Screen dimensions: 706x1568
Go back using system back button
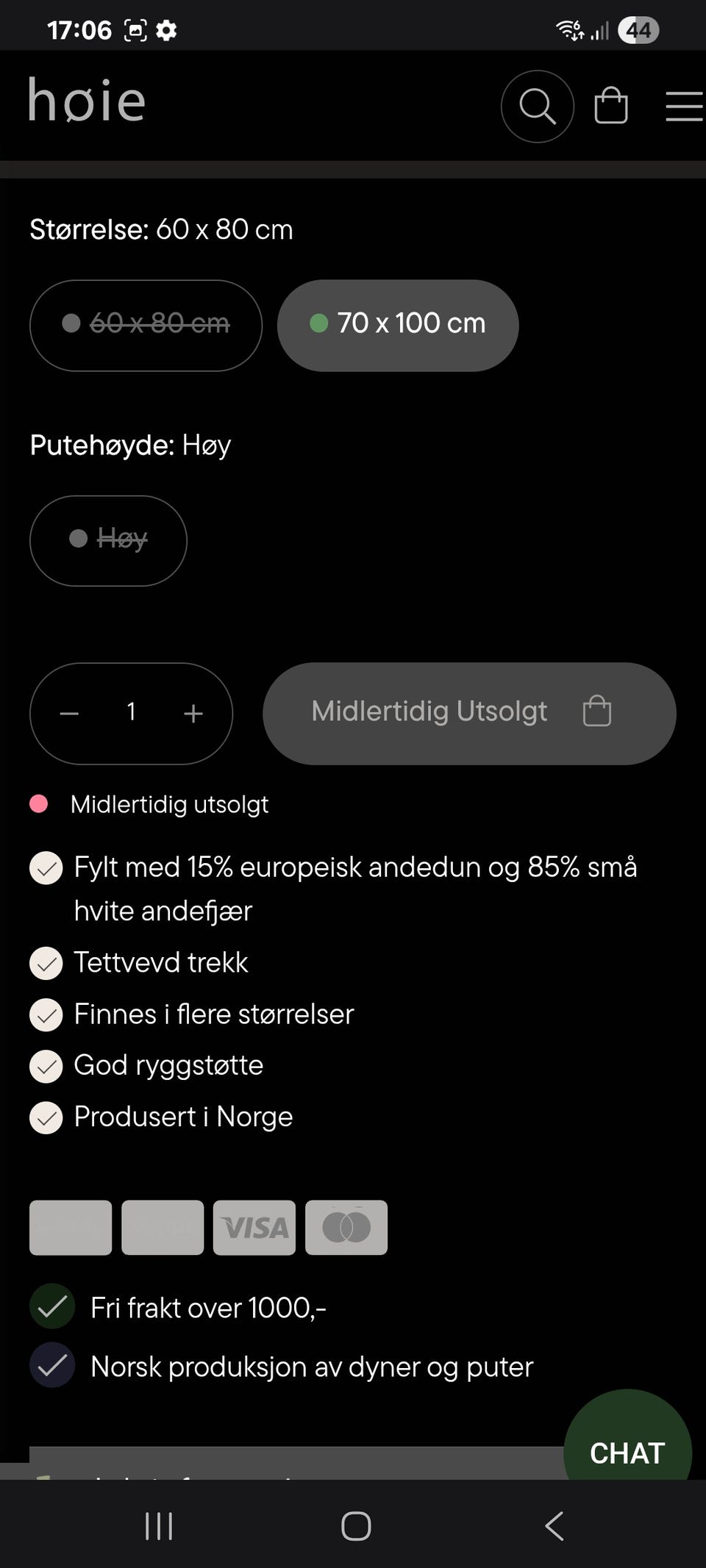coord(555,1526)
